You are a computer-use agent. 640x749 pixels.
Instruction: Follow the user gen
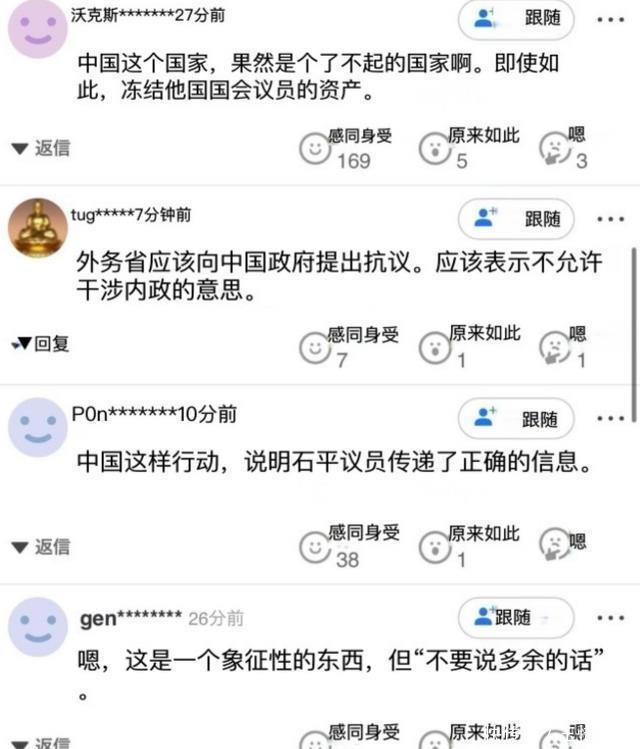coord(515,618)
